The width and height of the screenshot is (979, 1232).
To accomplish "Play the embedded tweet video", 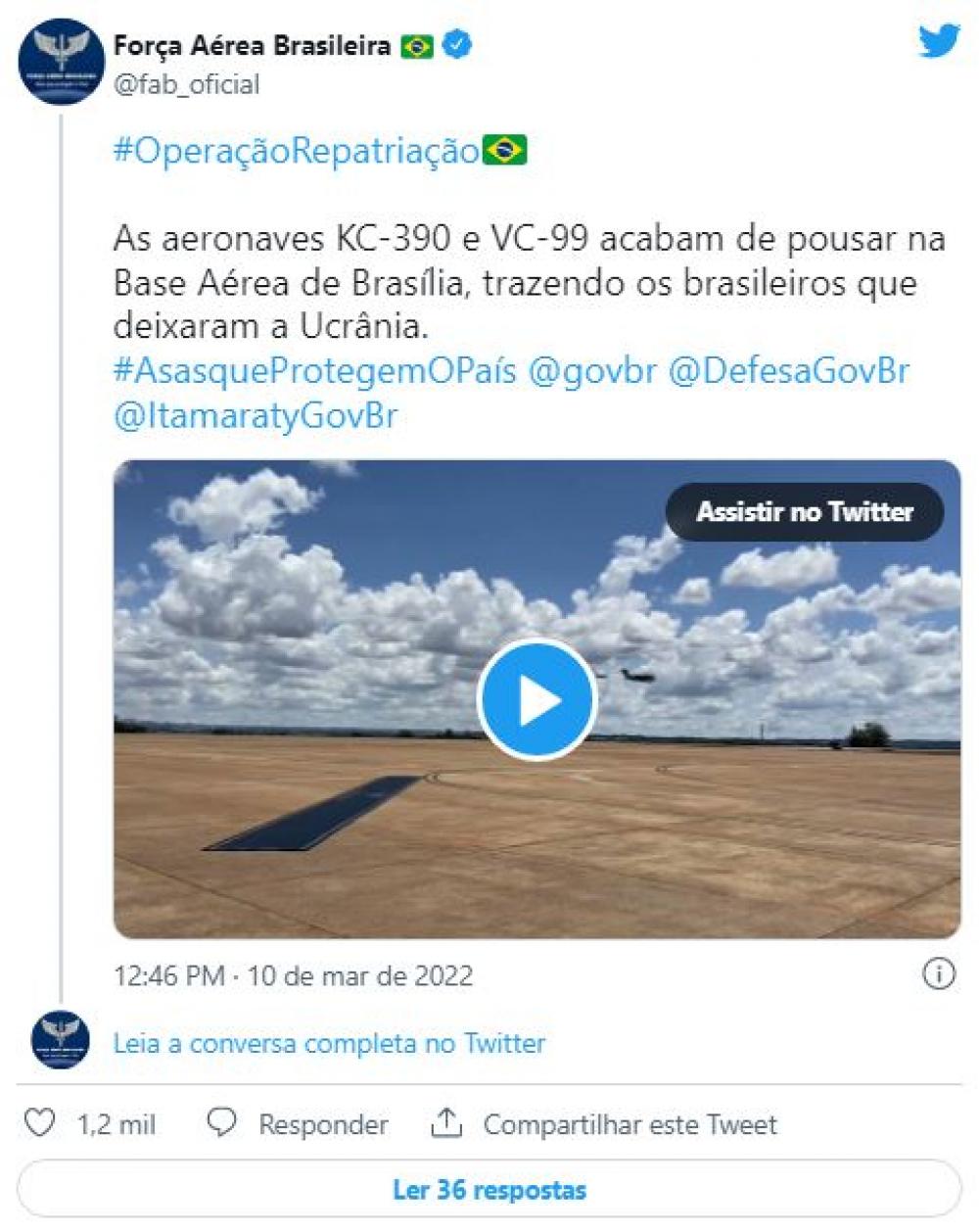I will coord(536,699).
